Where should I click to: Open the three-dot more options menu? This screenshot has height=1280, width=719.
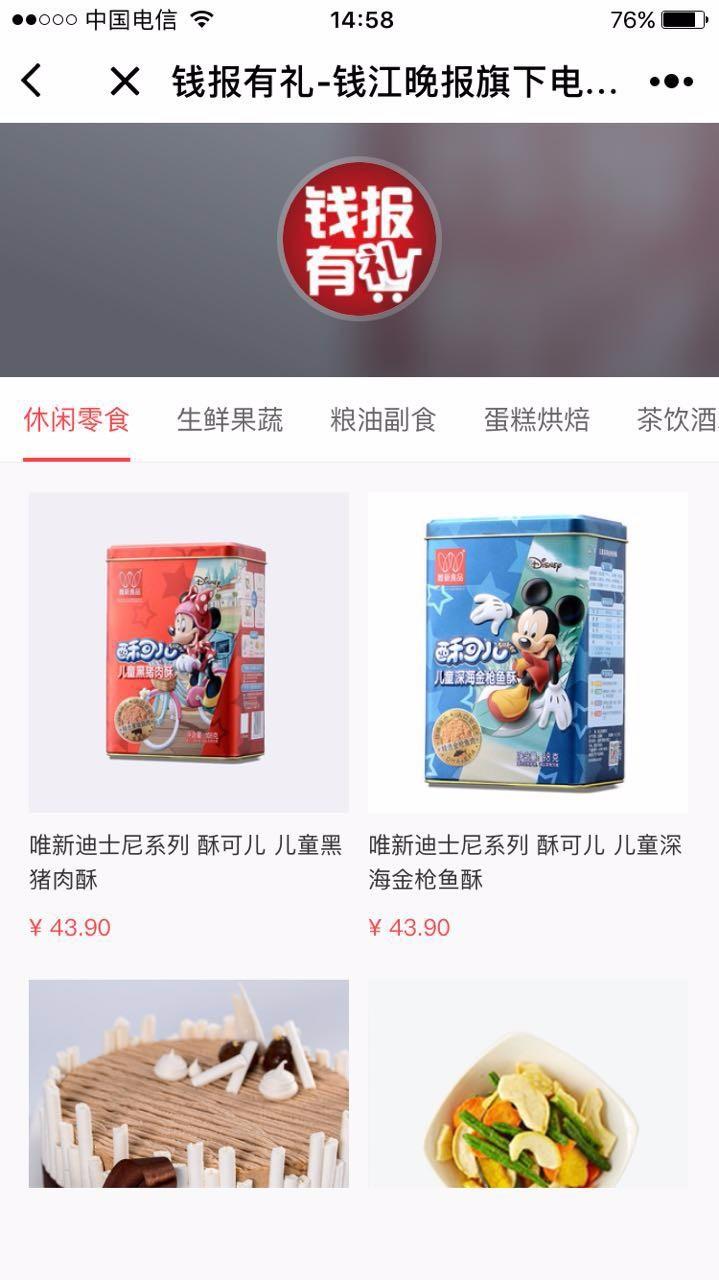[x=670, y=81]
